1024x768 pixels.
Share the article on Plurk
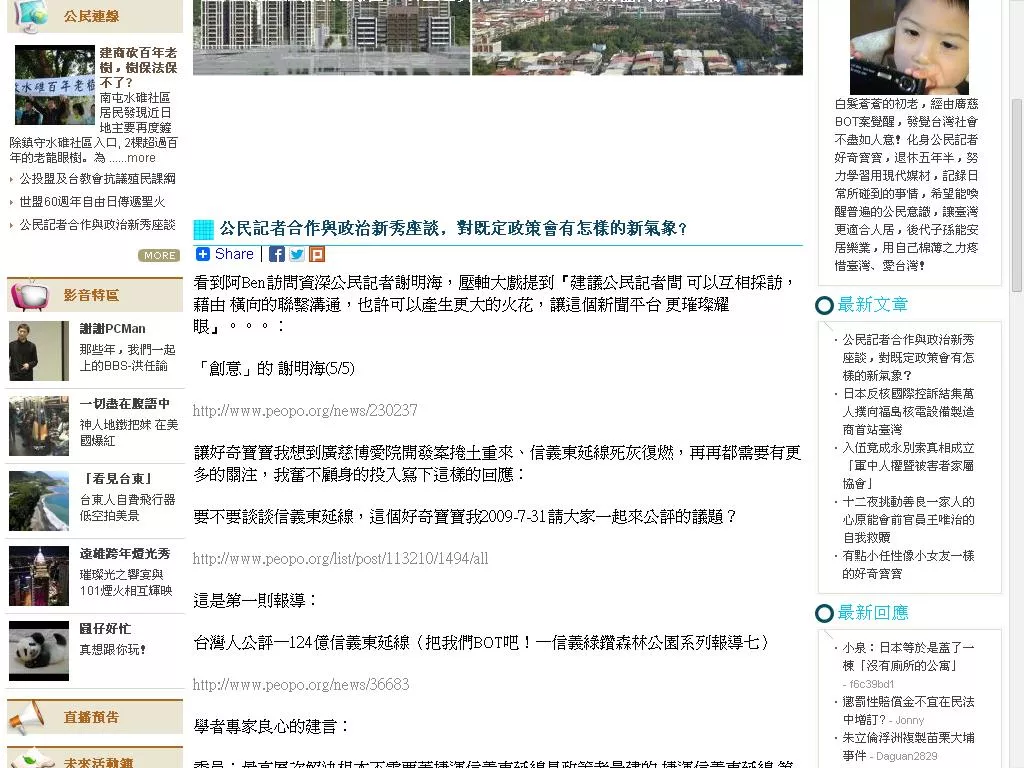317,254
